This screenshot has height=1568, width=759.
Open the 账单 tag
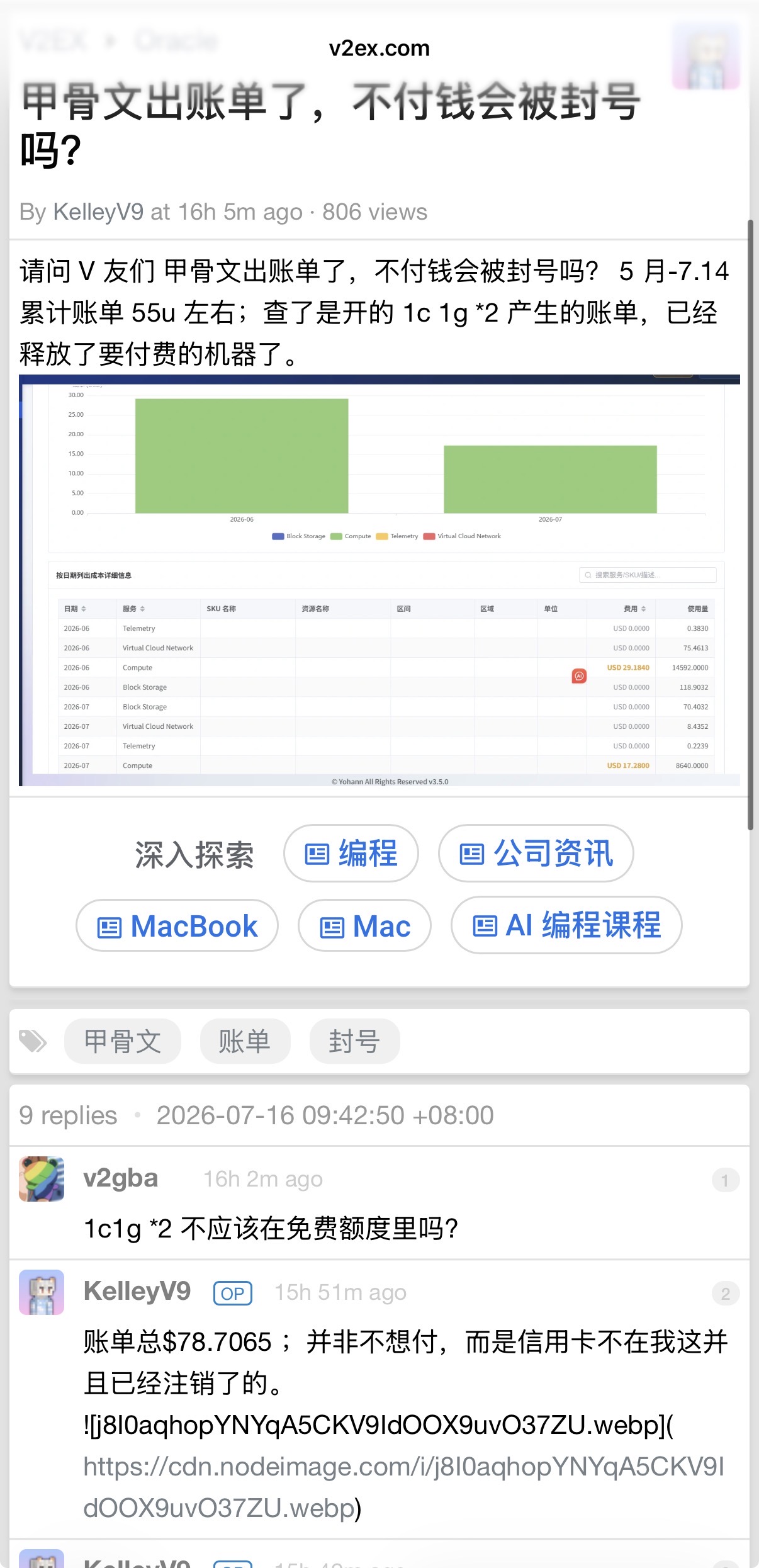coord(245,1041)
